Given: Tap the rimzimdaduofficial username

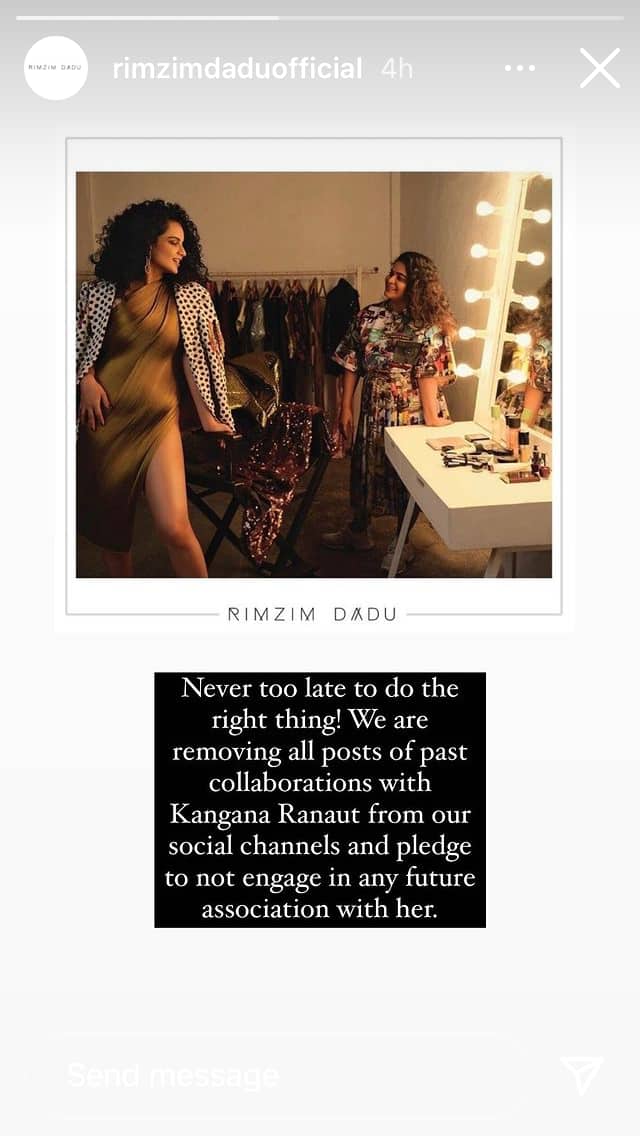Looking at the screenshot, I should [238, 69].
